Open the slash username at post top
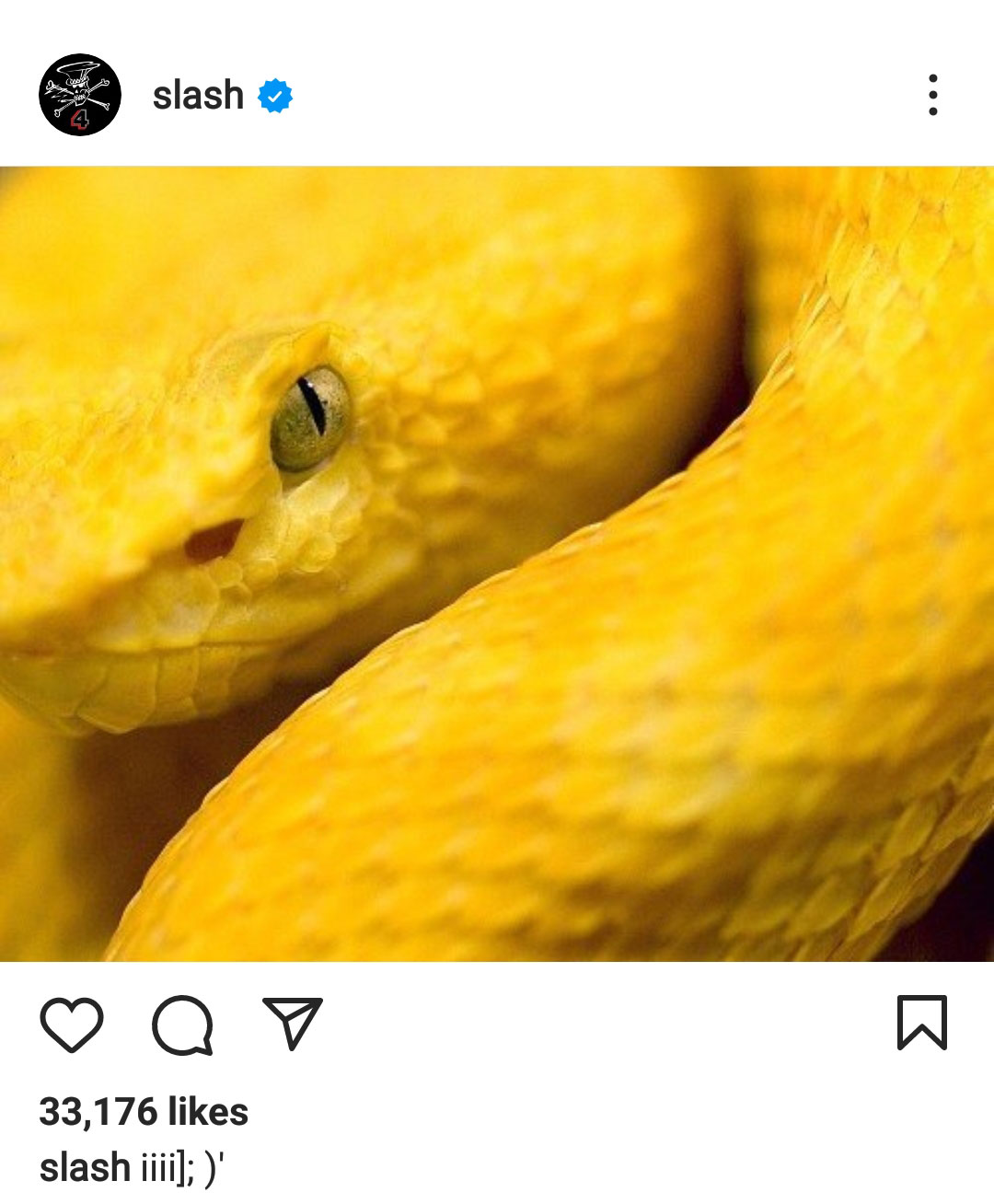This screenshot has height=1204, width=994. [198, 95]
